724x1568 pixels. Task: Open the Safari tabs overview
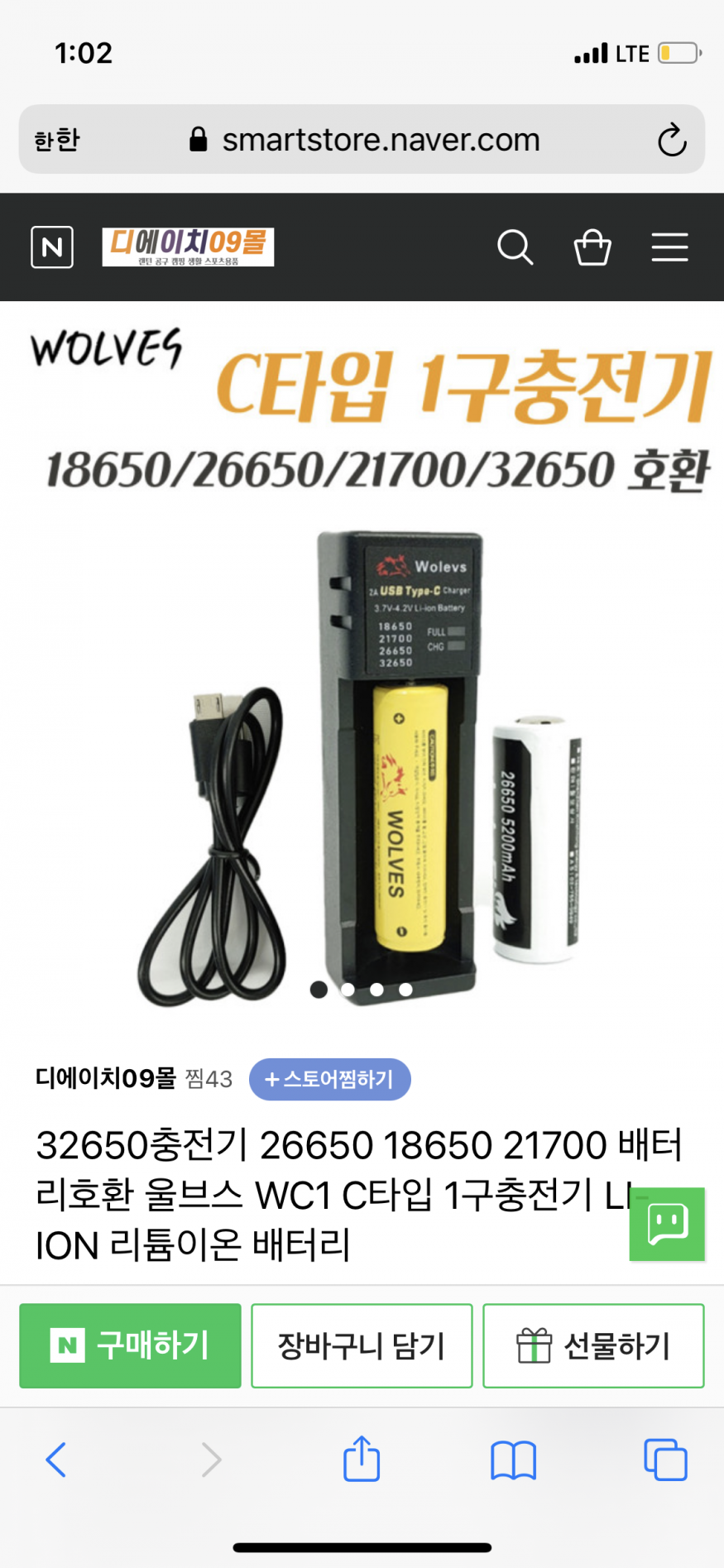click(x=665, y=1460)
